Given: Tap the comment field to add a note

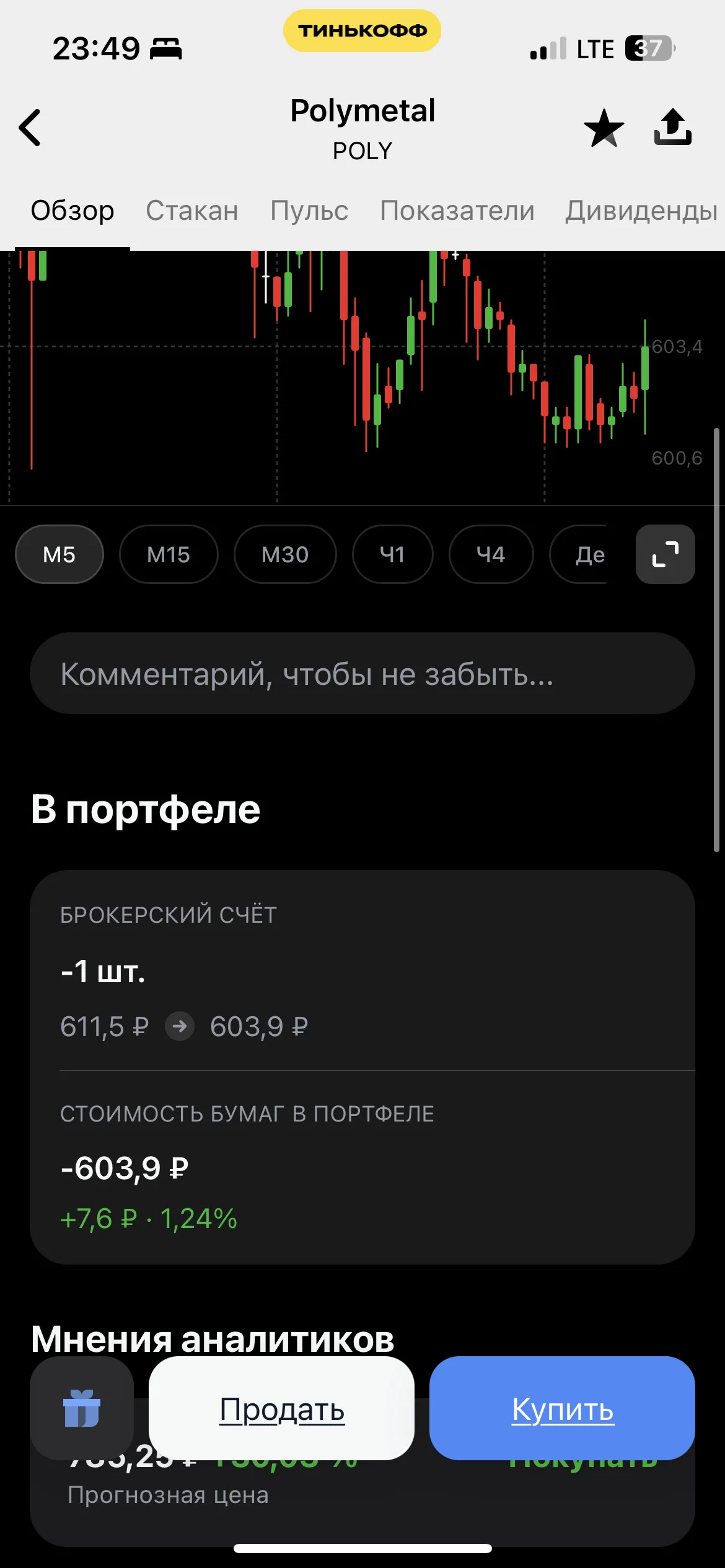Looking at the screenshot, I should (x=362, y=673).
